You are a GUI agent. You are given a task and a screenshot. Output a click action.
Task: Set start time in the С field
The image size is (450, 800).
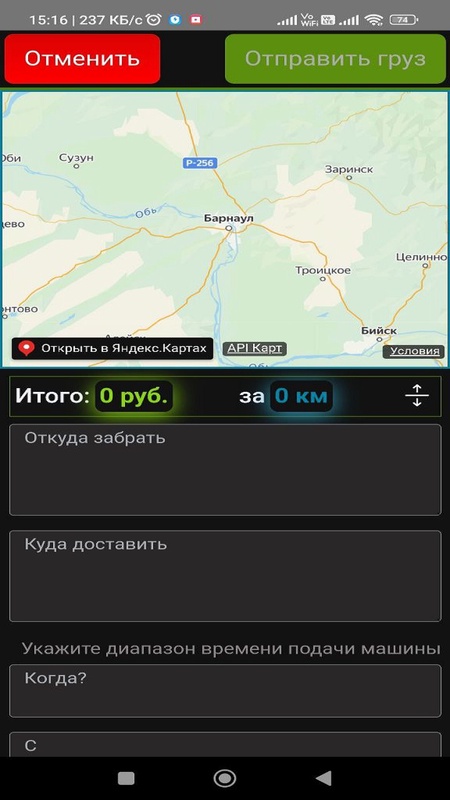tap(225, 744)
